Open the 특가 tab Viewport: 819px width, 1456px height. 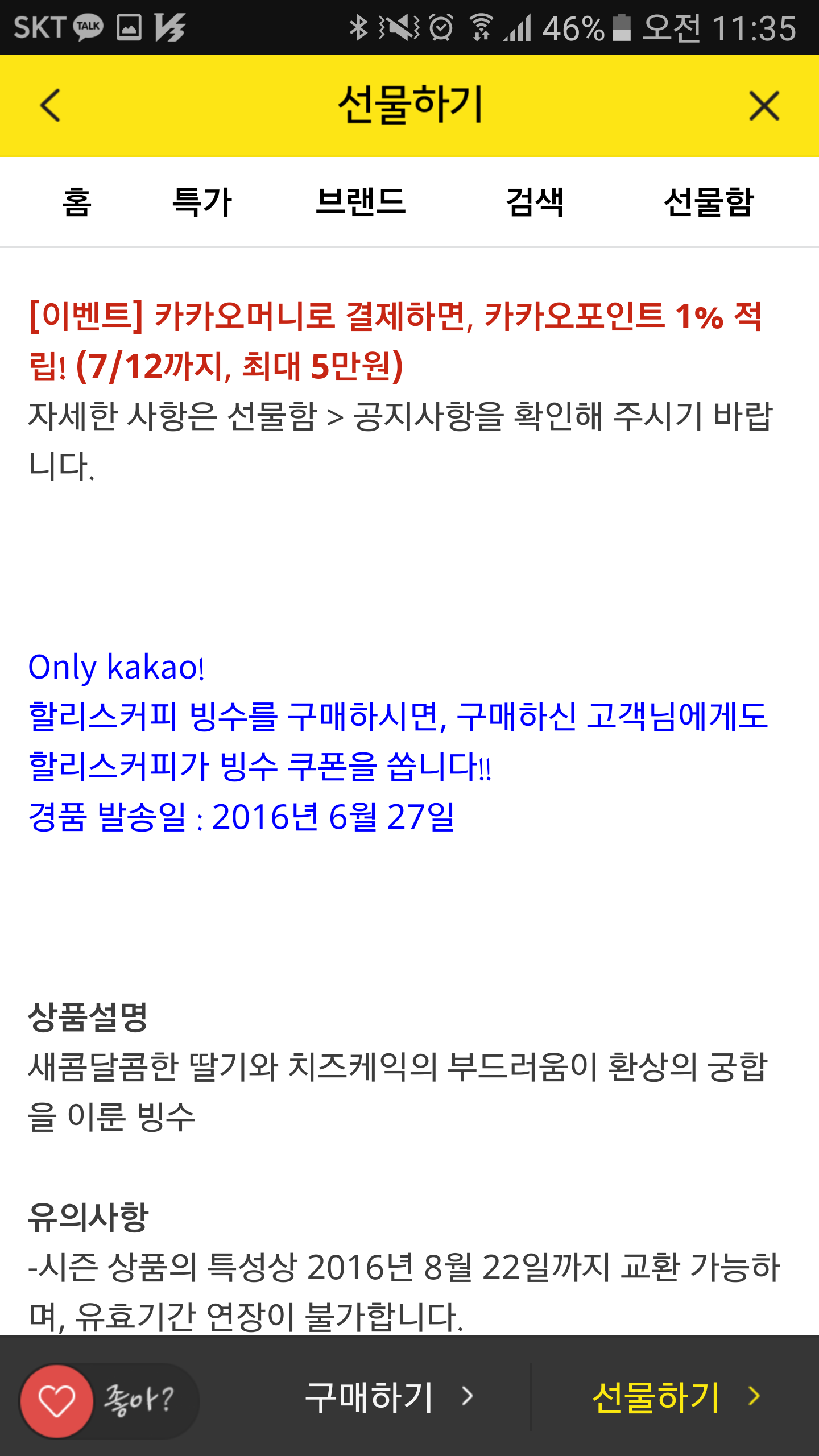pyautogui.click(x=202, y=202)
